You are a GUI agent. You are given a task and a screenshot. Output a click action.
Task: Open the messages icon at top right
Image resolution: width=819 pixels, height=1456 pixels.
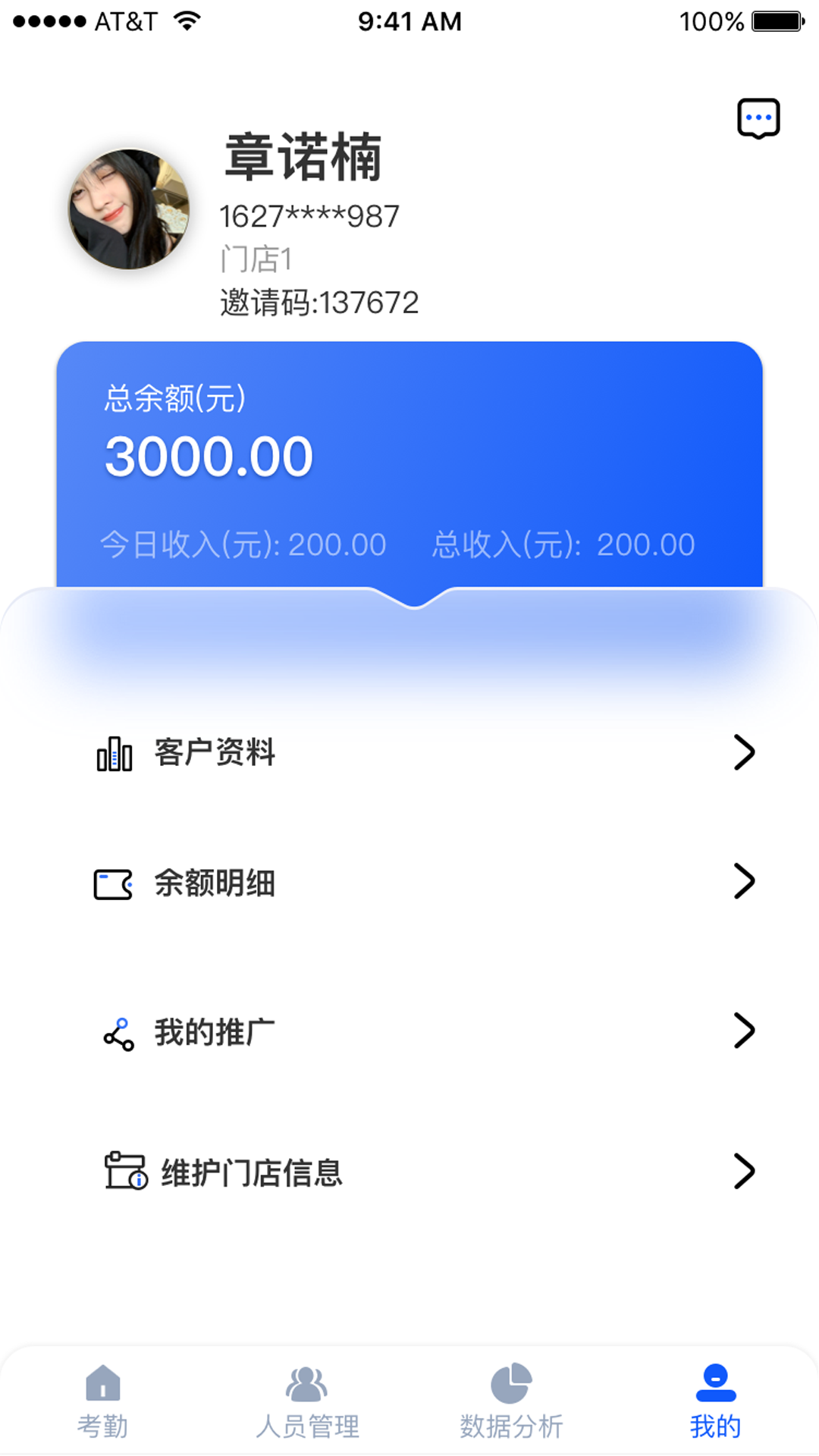pyautogui.click(x=758, y=118)
